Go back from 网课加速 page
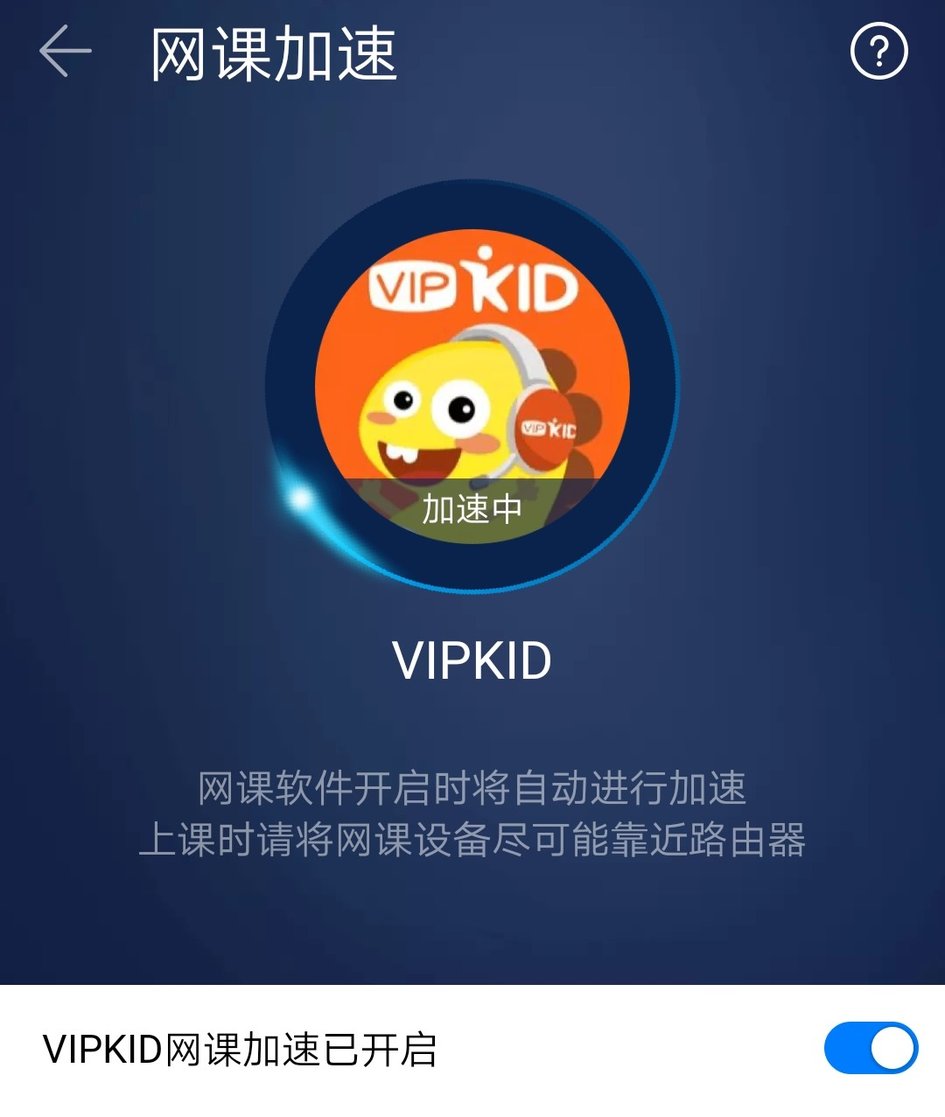 pos(65,52)
